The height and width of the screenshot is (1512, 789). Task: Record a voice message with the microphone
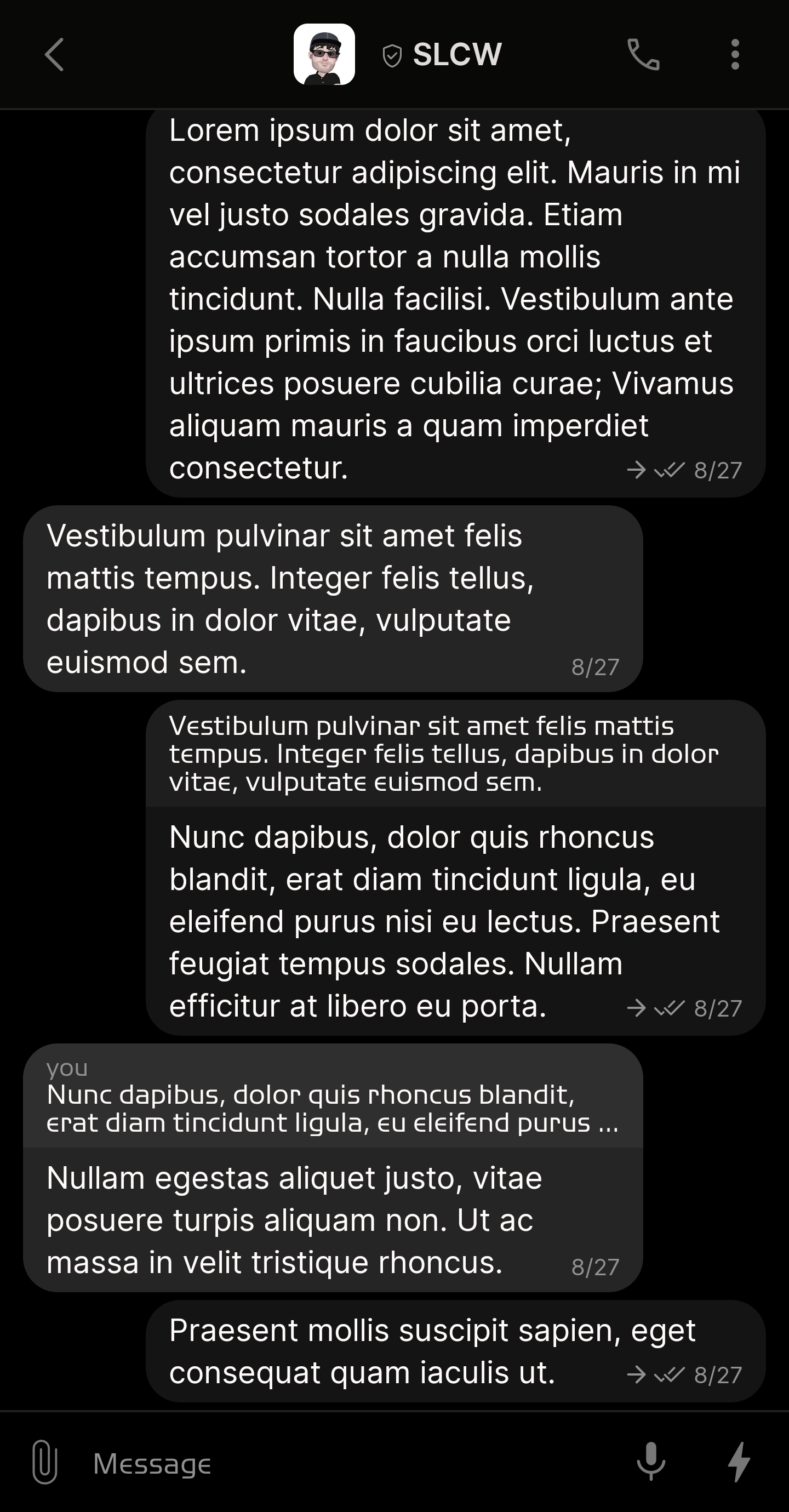click(651, 1462)
